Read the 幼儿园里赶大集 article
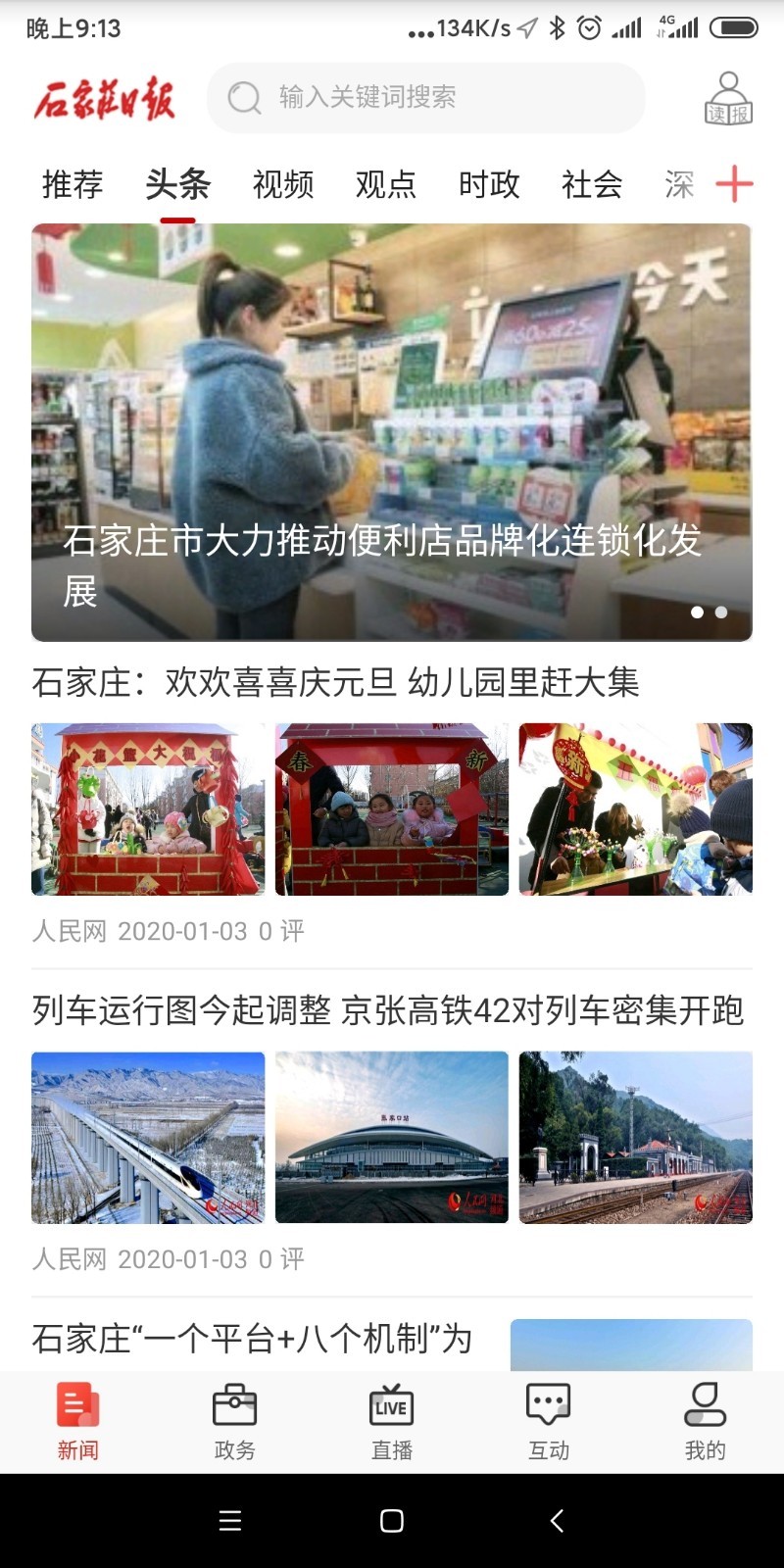 point(335,682)
